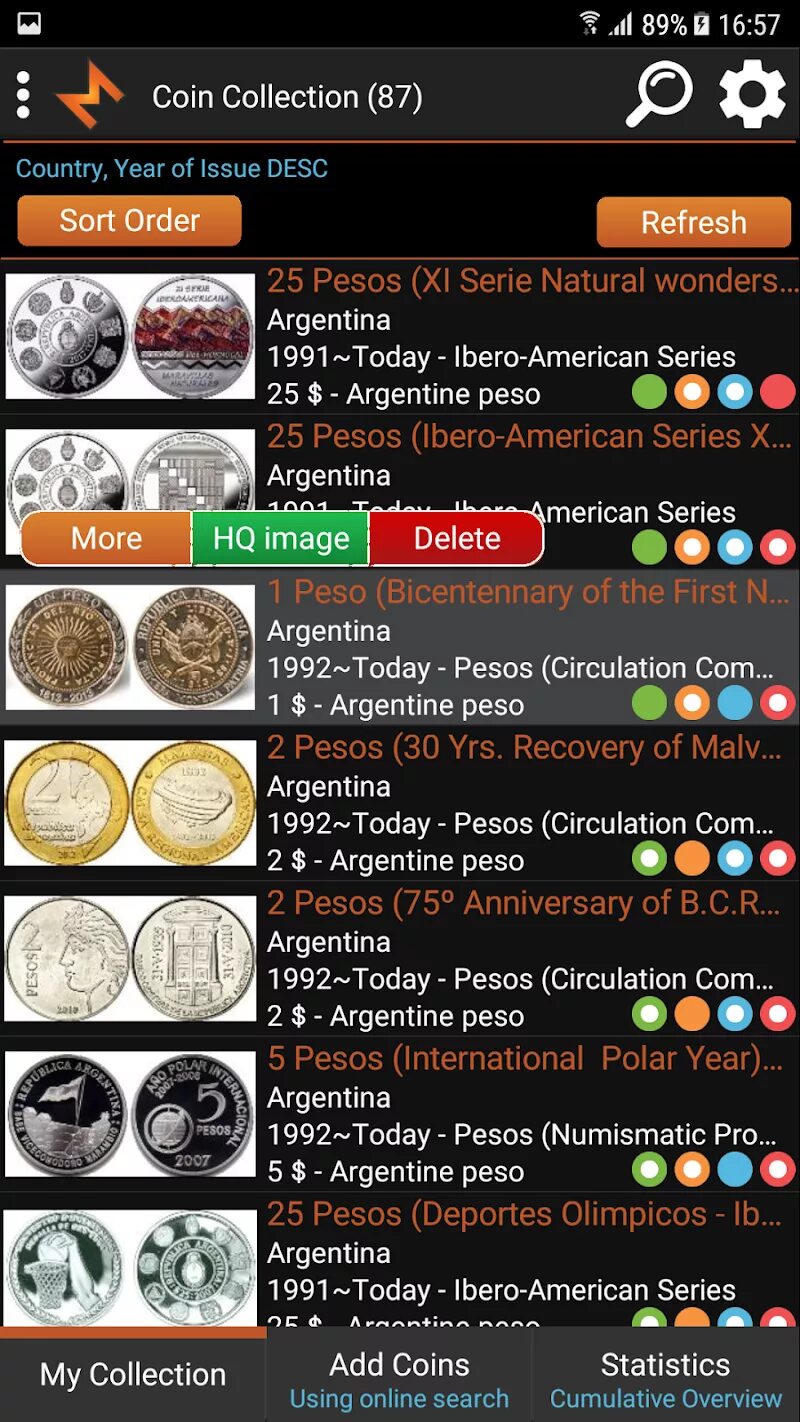Open the settings gear
The image size is (800, 1422).
pyautogui.click(x=752, y=95)
